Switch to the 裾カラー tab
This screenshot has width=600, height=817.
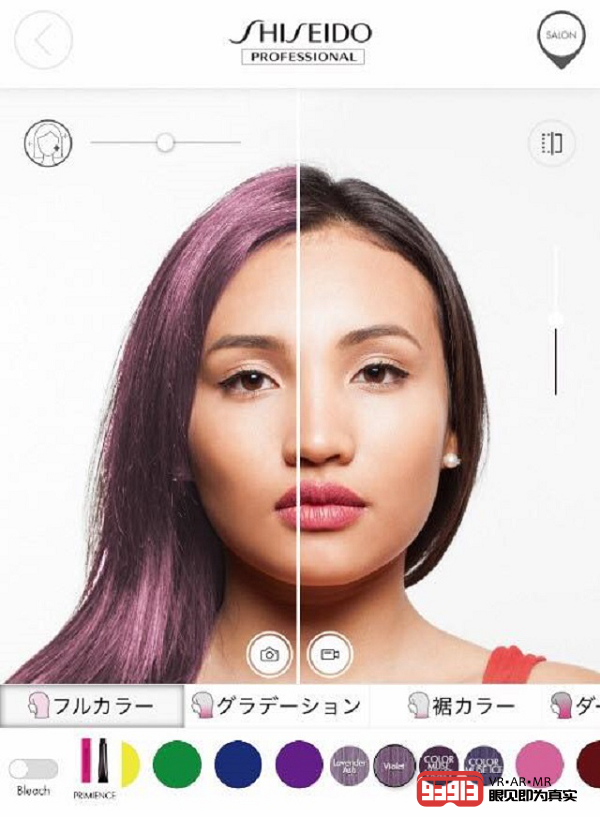point(460,706)
